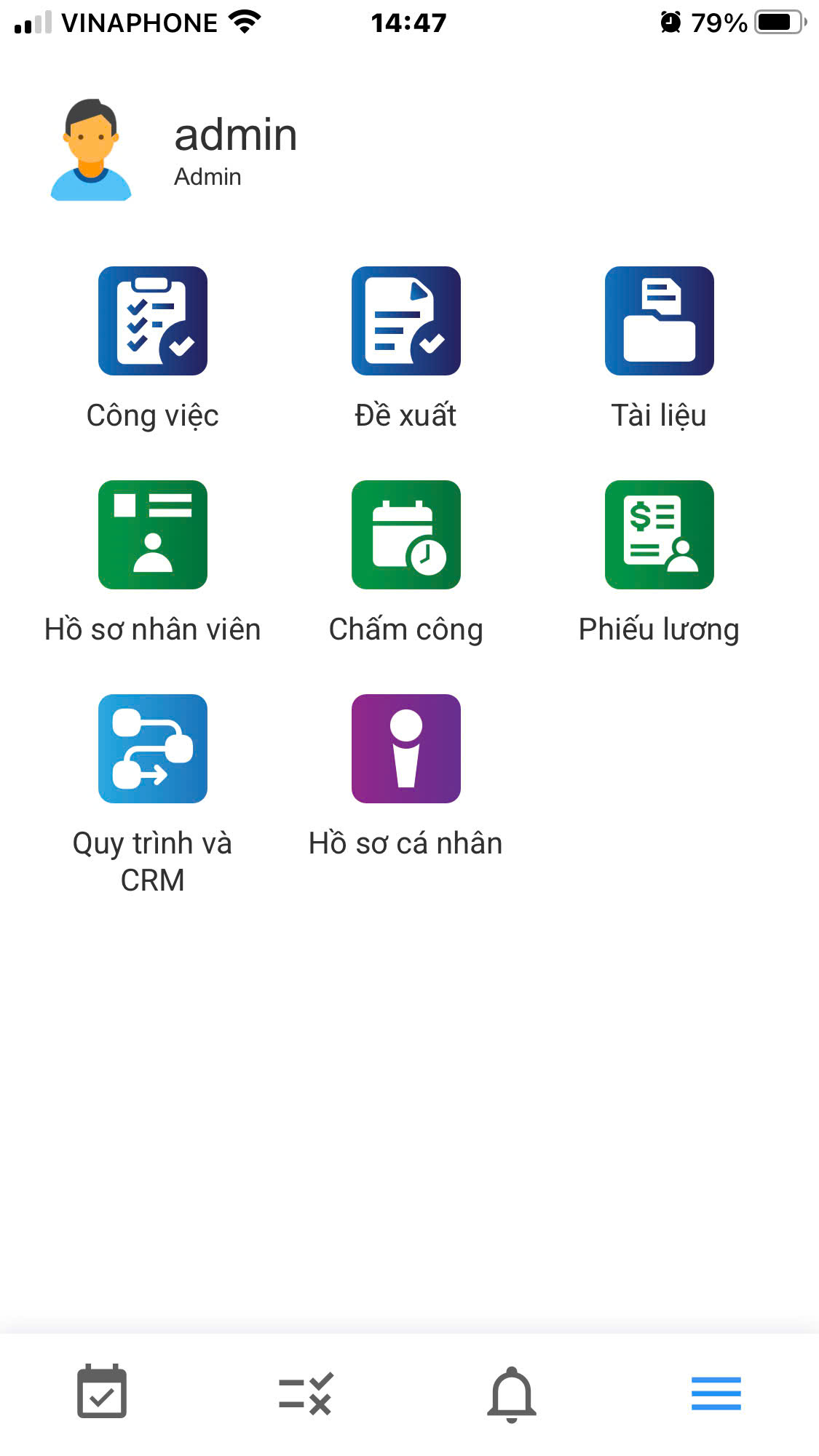This screenshot has height=1456, width=819.
Task: Open the Tài liệu module
Action: [x=658, y=321]
